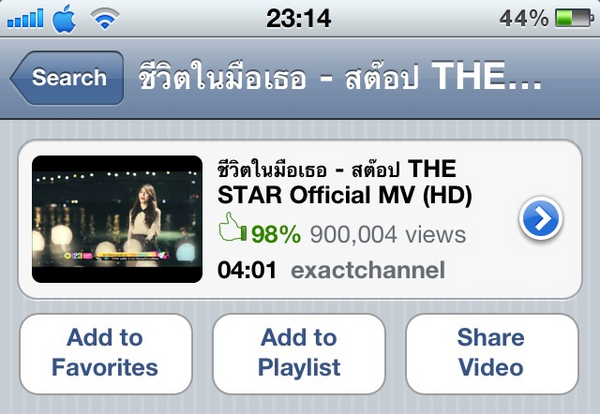This screenshot has height=414, width=600.
Task: Play THE STAR Official MV video thumbnail
Action: tap(114, 219)
